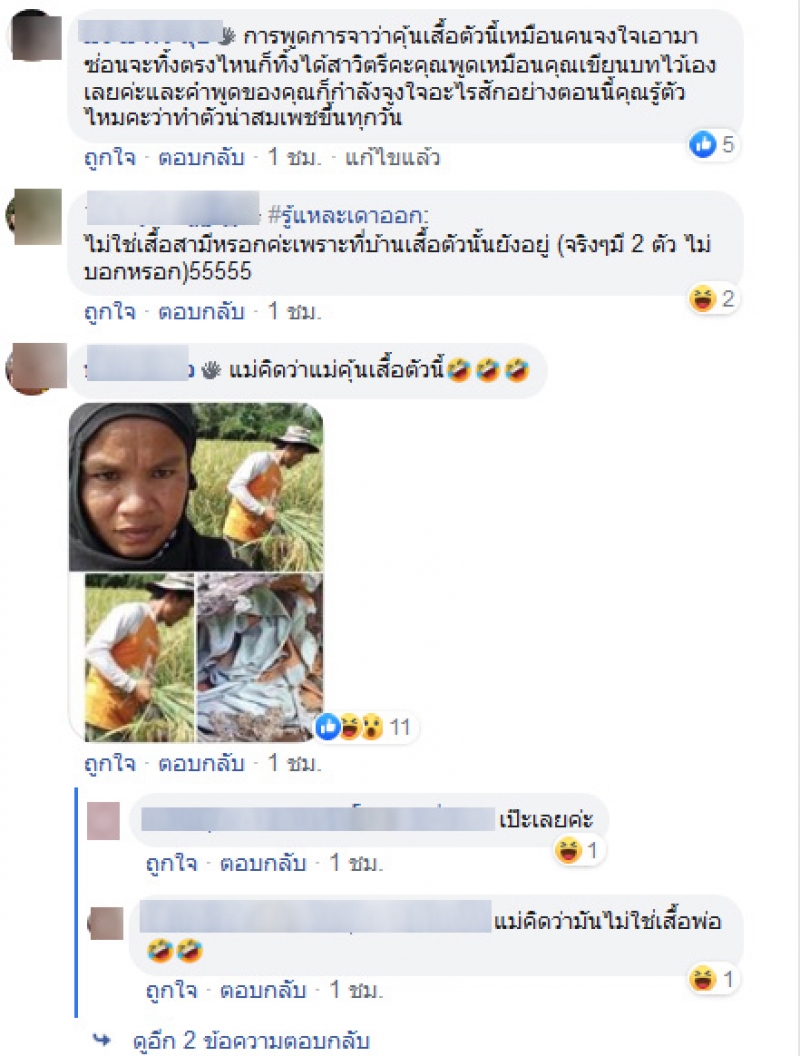
Task: View the 11 reactions on the photo comment
Action: point(364,727)
